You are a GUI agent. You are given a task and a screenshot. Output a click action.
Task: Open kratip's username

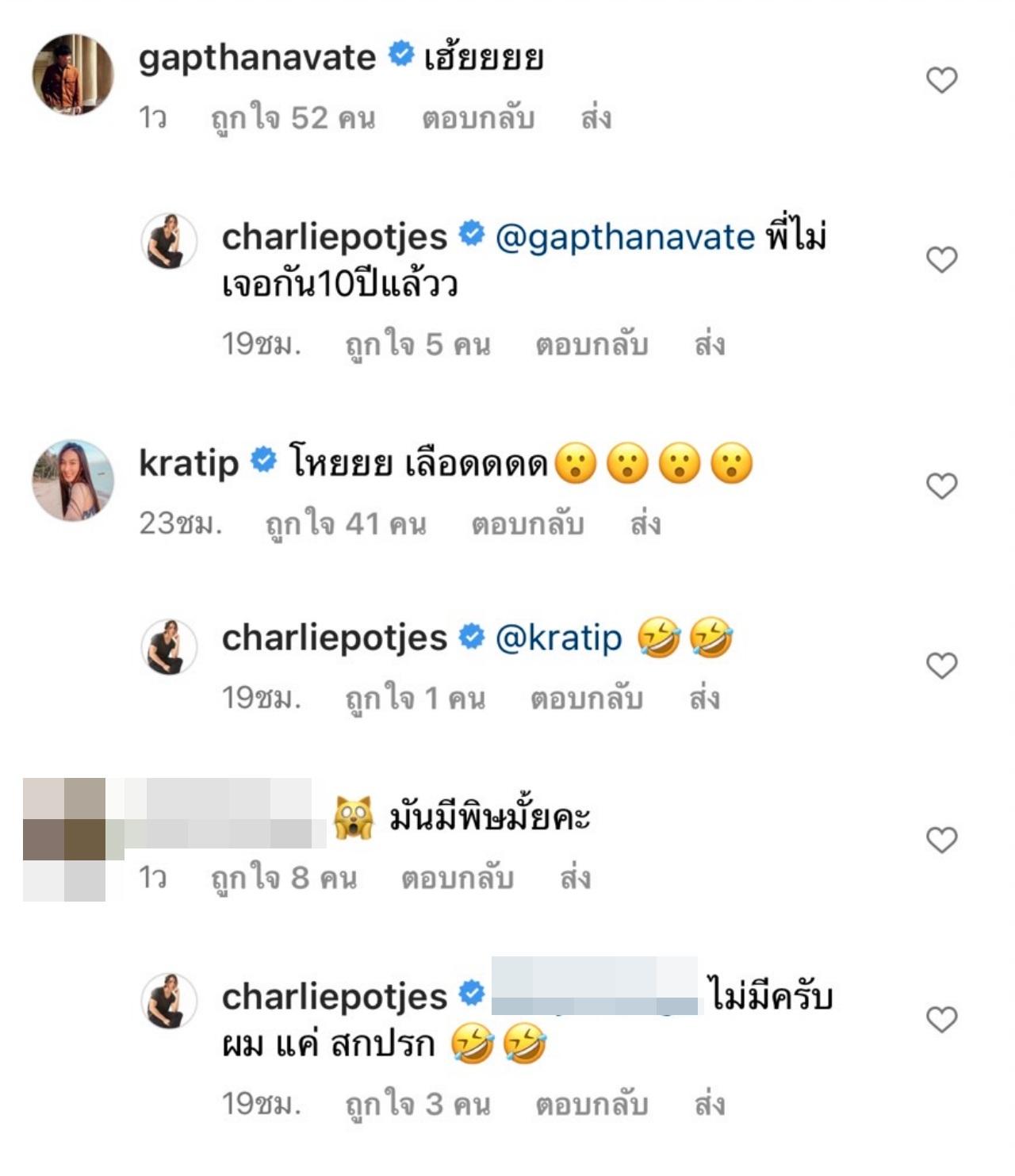(189, 463)
